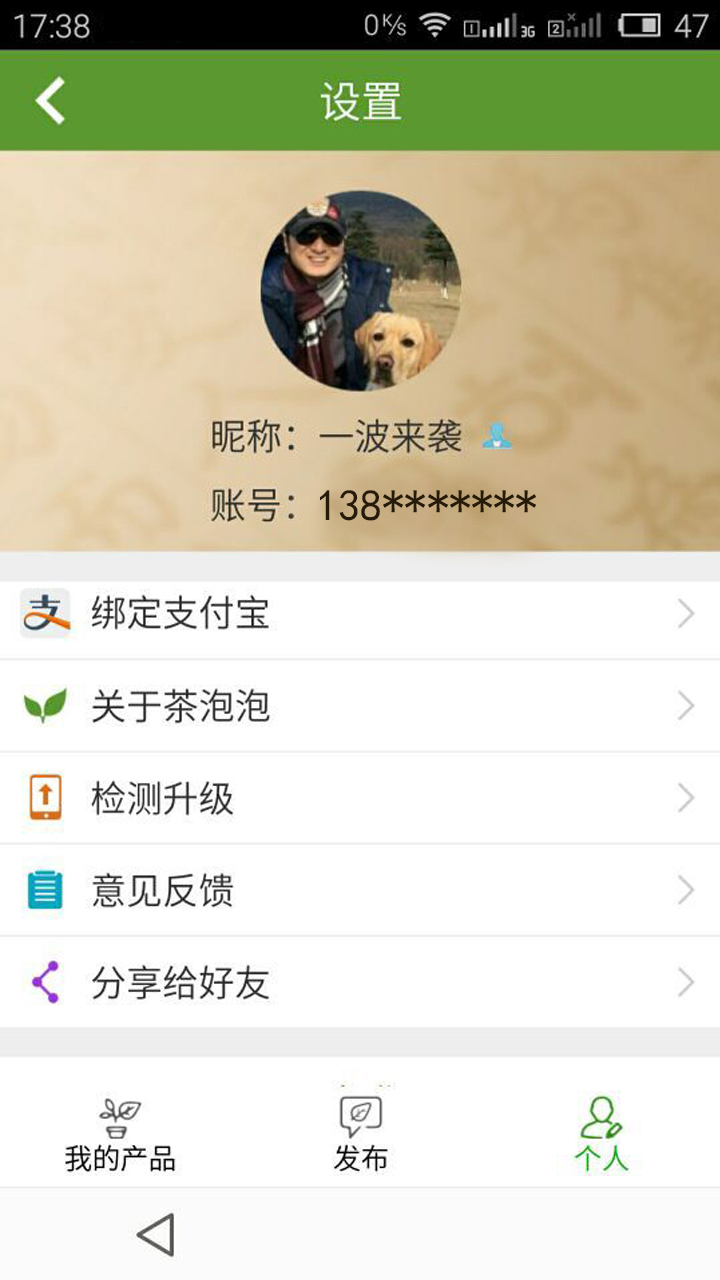The height and width of the screenshot is (1280, 720).
Task: Open 意见反馈 feedback row
Action: pyautogui.click(x=360, y=890)
